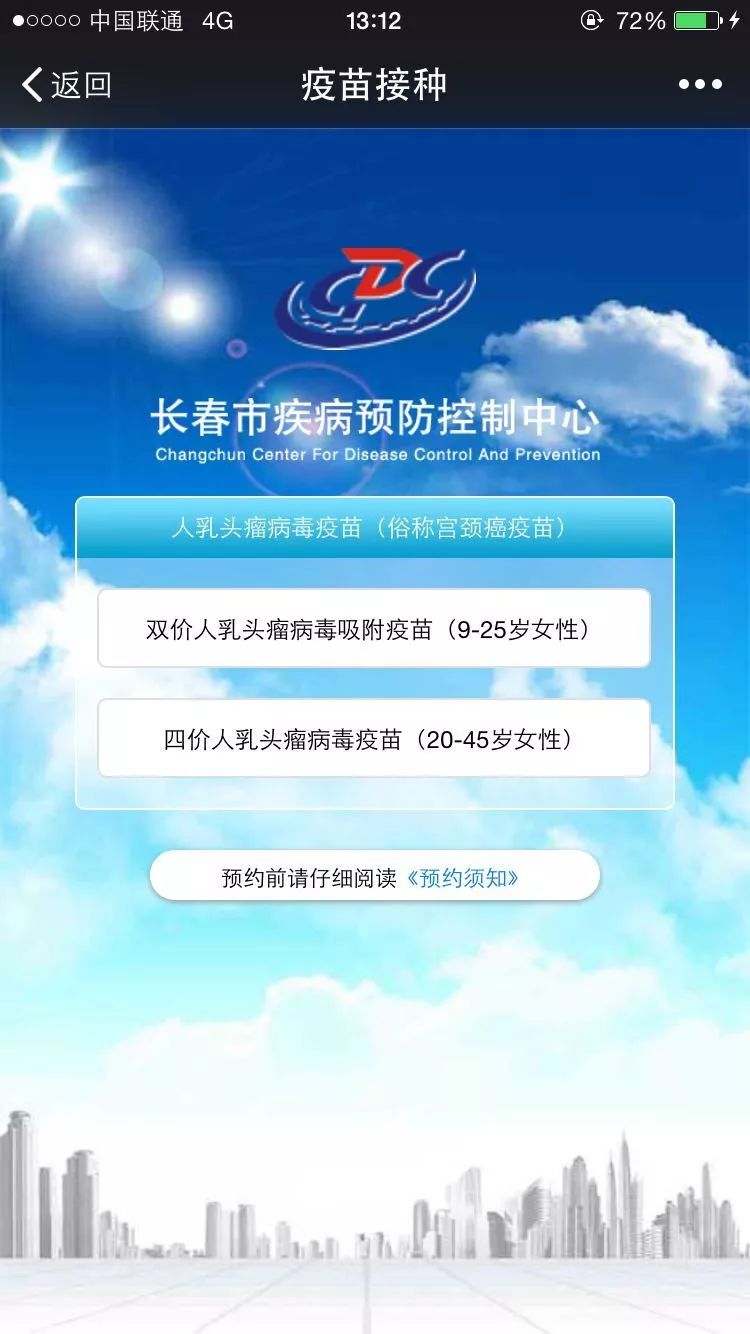Open the three-dot overflow menu
This screenshot has height=1334, width=750.
point(700,85)
